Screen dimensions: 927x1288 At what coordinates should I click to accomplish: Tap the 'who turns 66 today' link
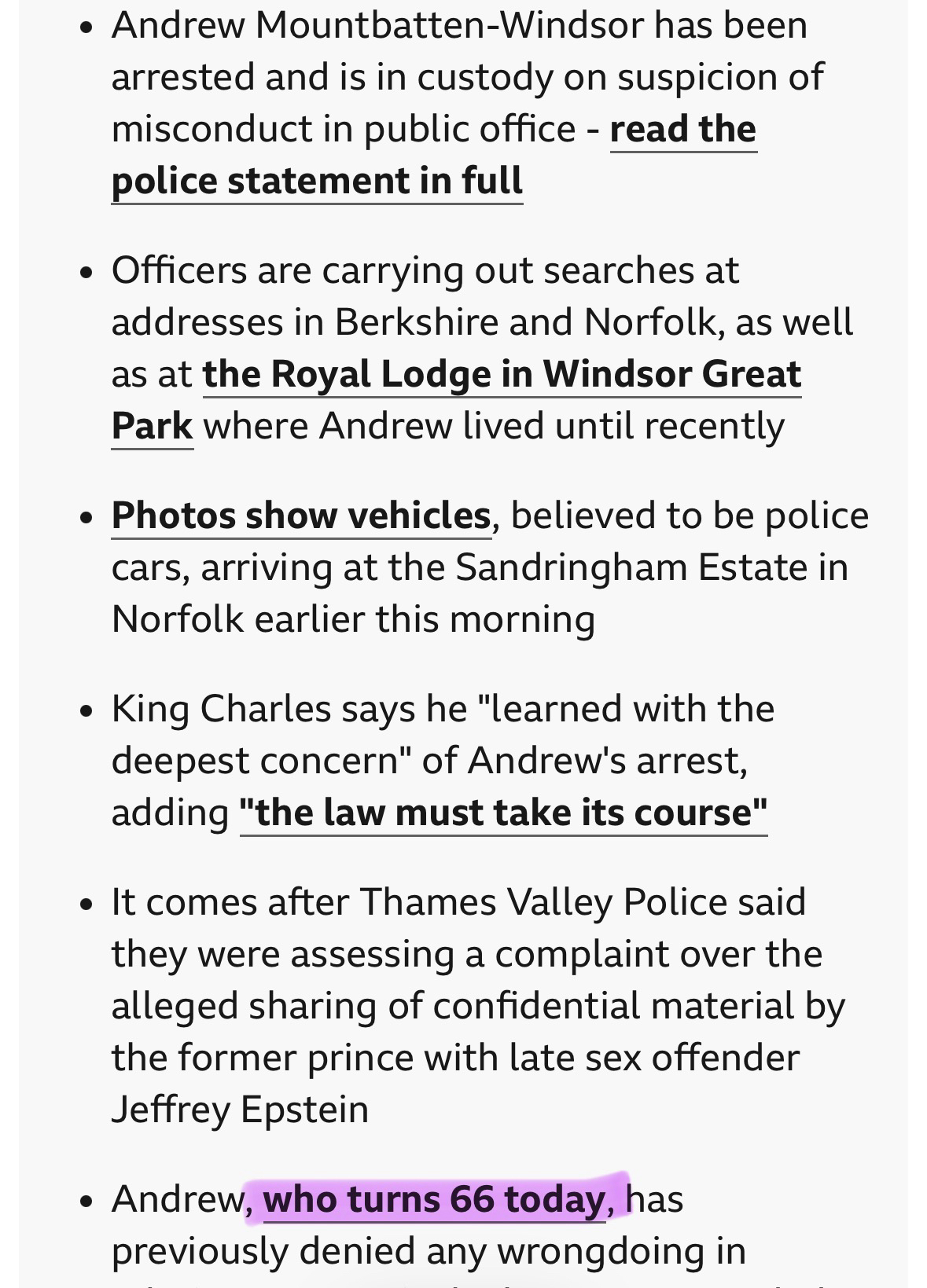433,1199
